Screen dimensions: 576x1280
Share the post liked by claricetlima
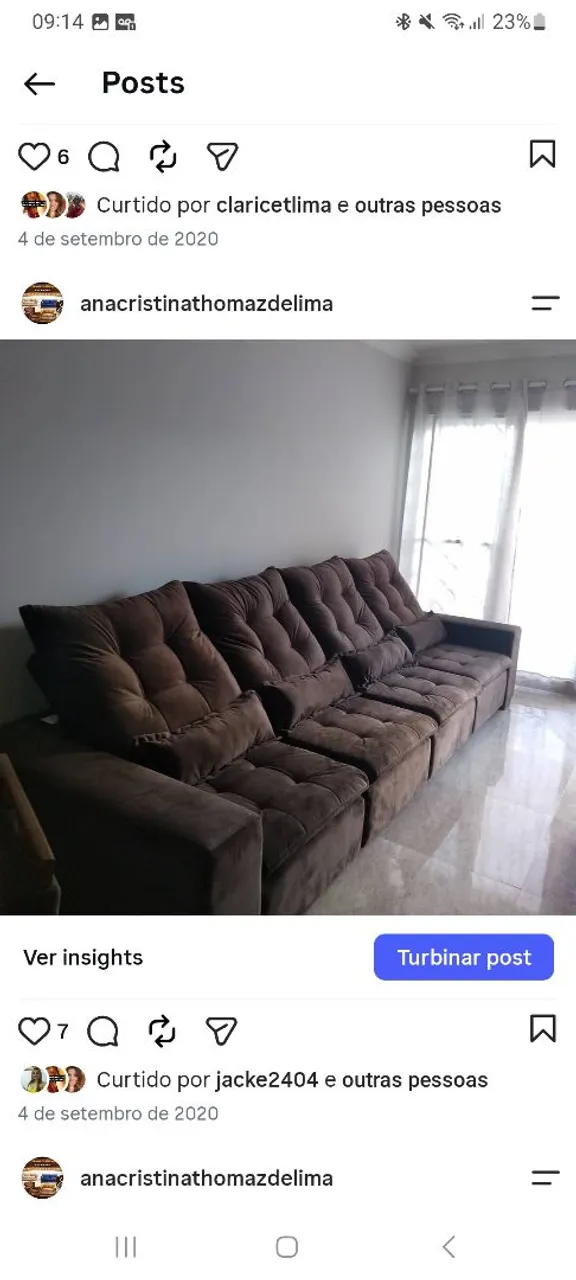(222, 156)
